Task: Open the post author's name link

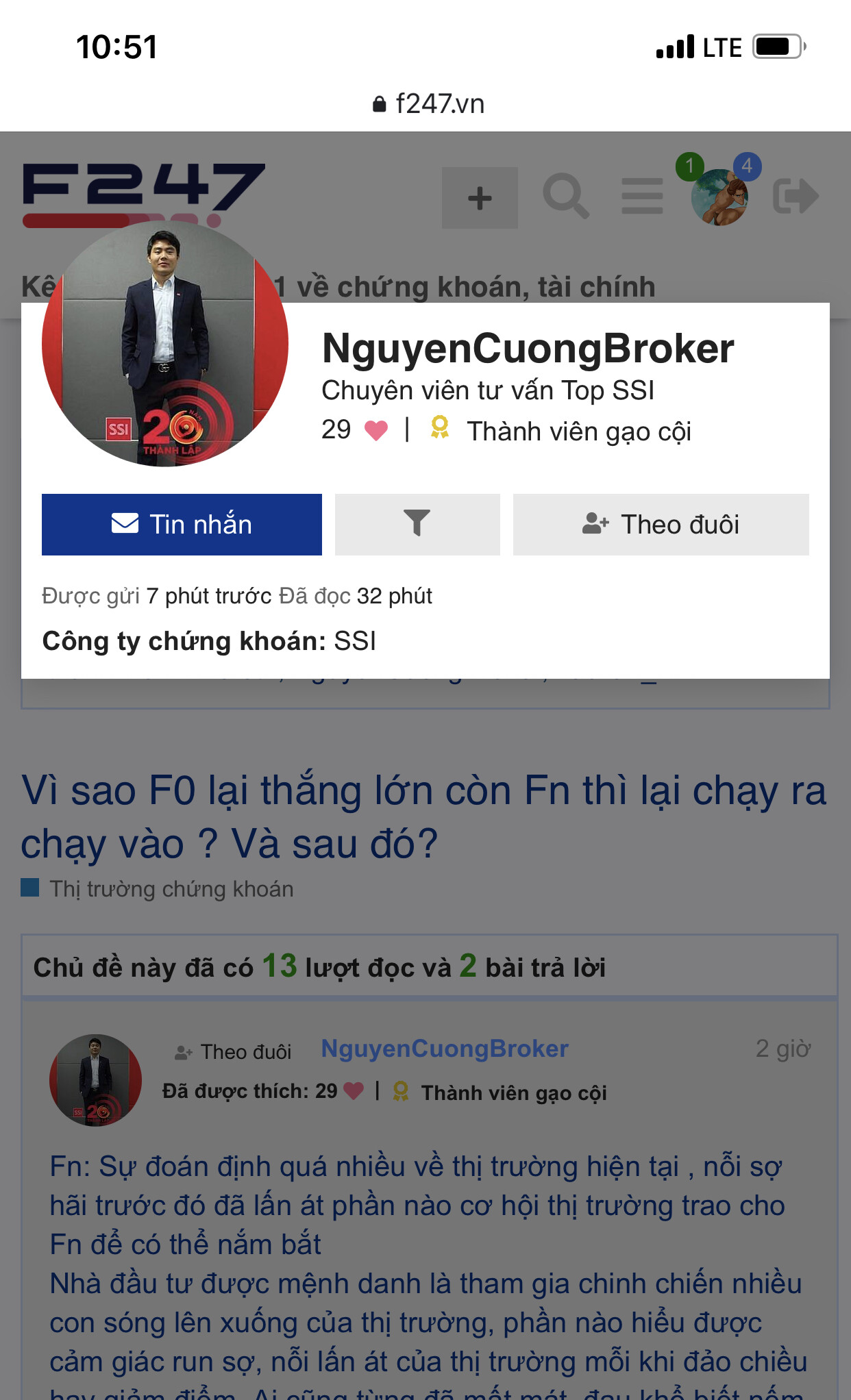Action: (445, 1049)
